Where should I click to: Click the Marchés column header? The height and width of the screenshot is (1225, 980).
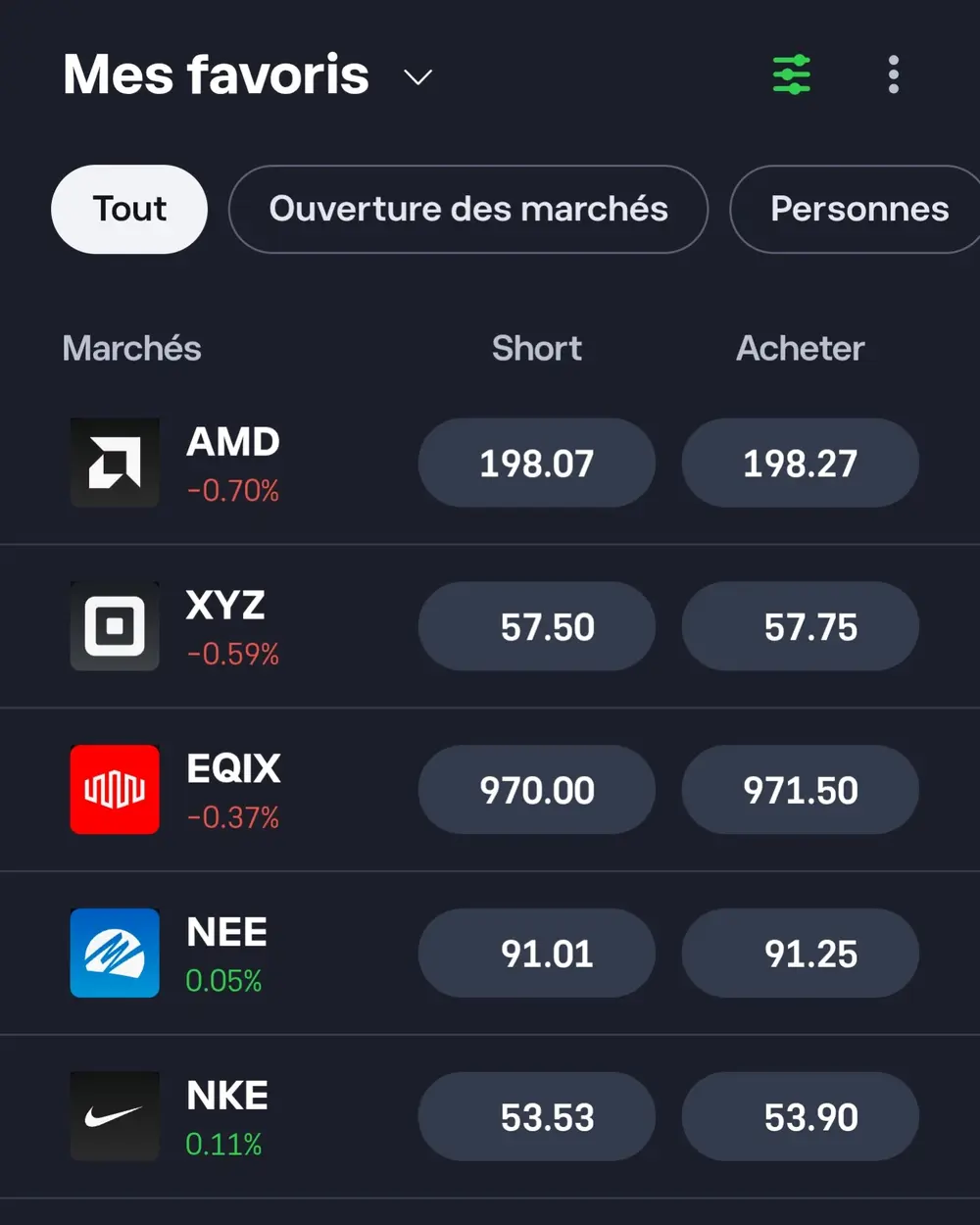131,348
